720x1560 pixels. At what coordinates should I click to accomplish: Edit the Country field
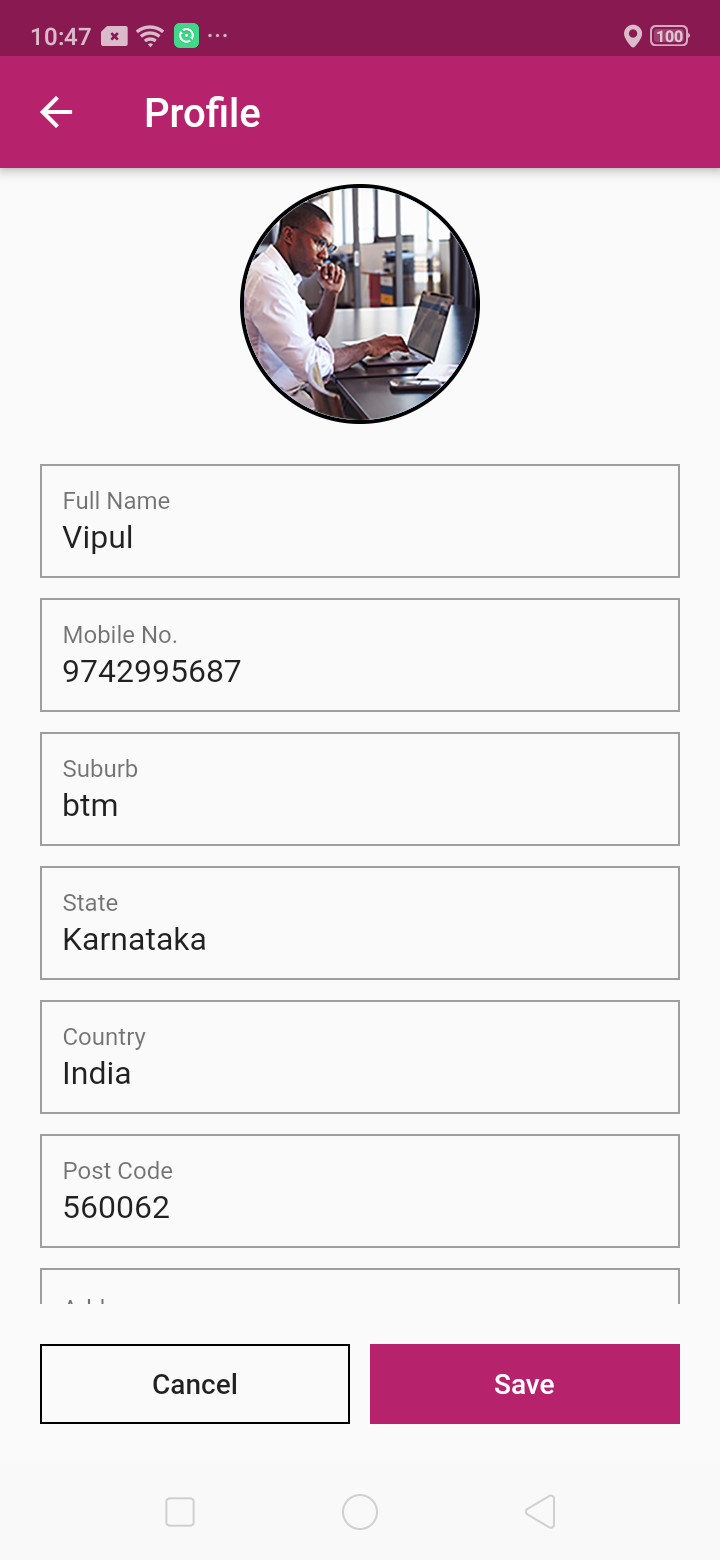pos(360,1057)
